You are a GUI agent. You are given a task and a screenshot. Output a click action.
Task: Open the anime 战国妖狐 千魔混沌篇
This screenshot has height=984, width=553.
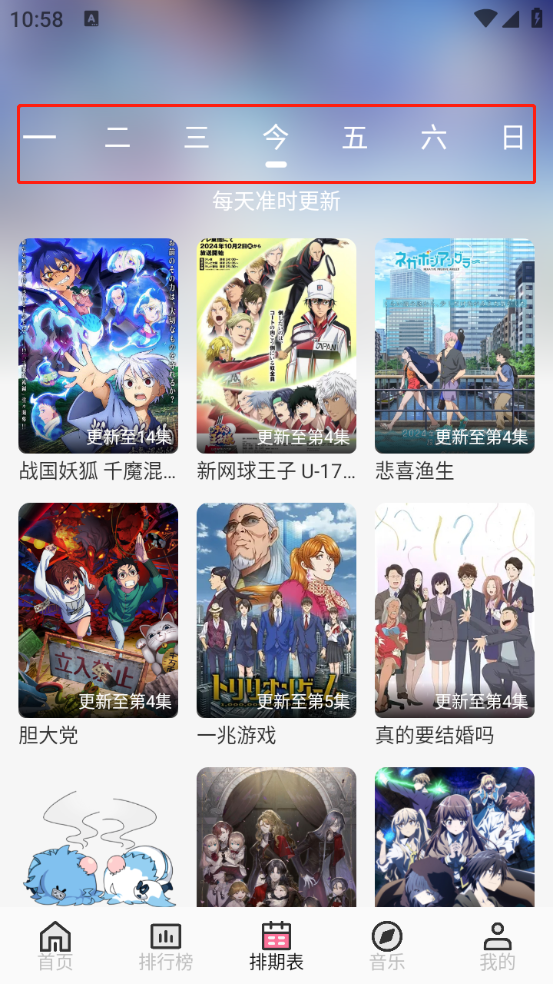click(98, 360)
